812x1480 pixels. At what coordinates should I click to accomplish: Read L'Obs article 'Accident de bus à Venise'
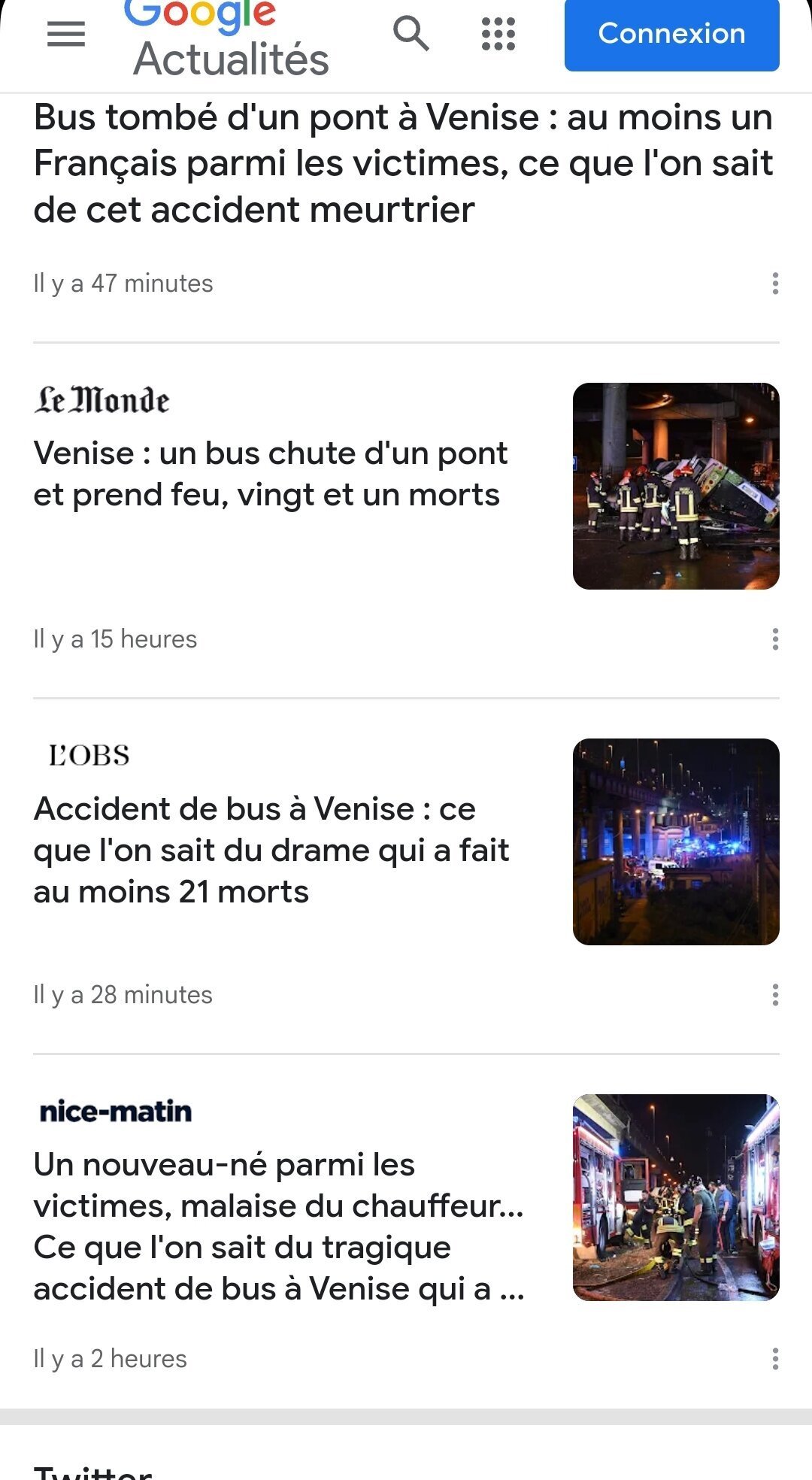click(271, 850)
